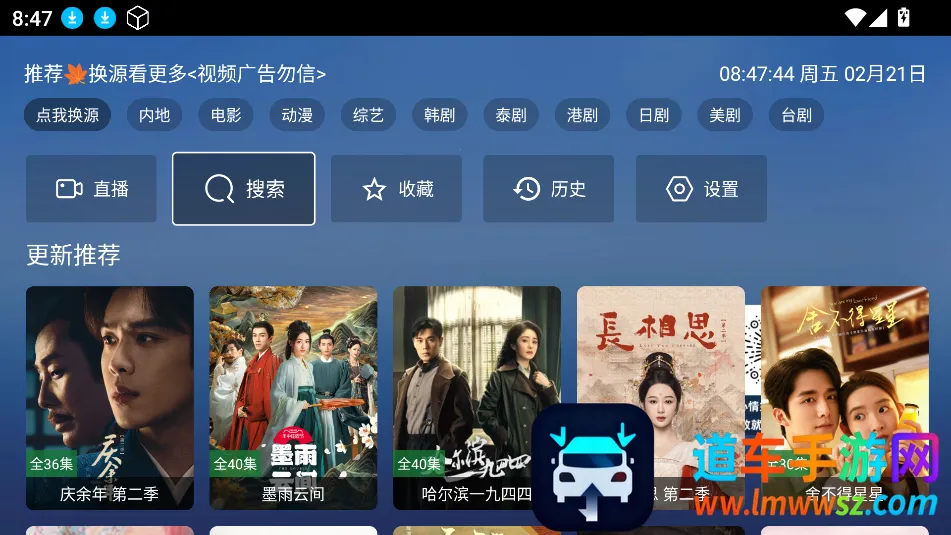Tap the 点我换源 source switch chip
The width and height of the screenshot is (951, 535).
[68, 115]
